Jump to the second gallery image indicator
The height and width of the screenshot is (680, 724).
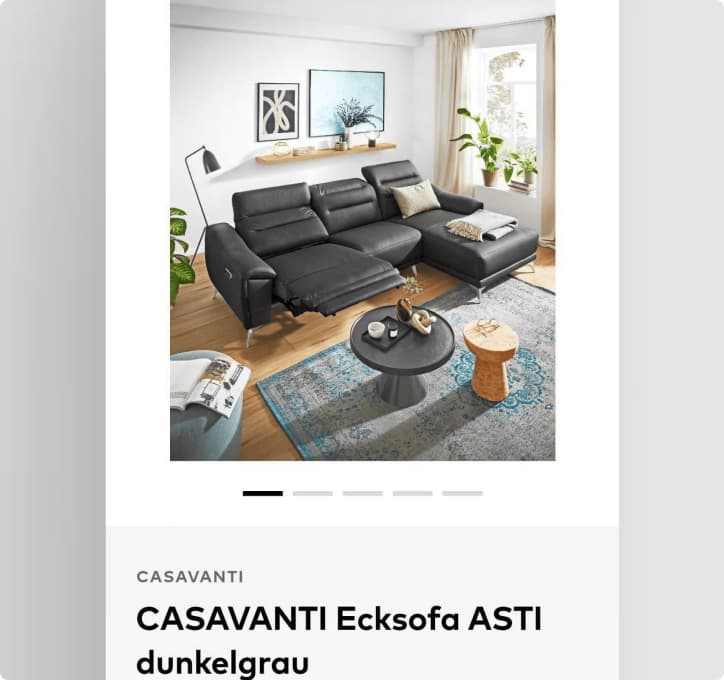pos(312,493)
